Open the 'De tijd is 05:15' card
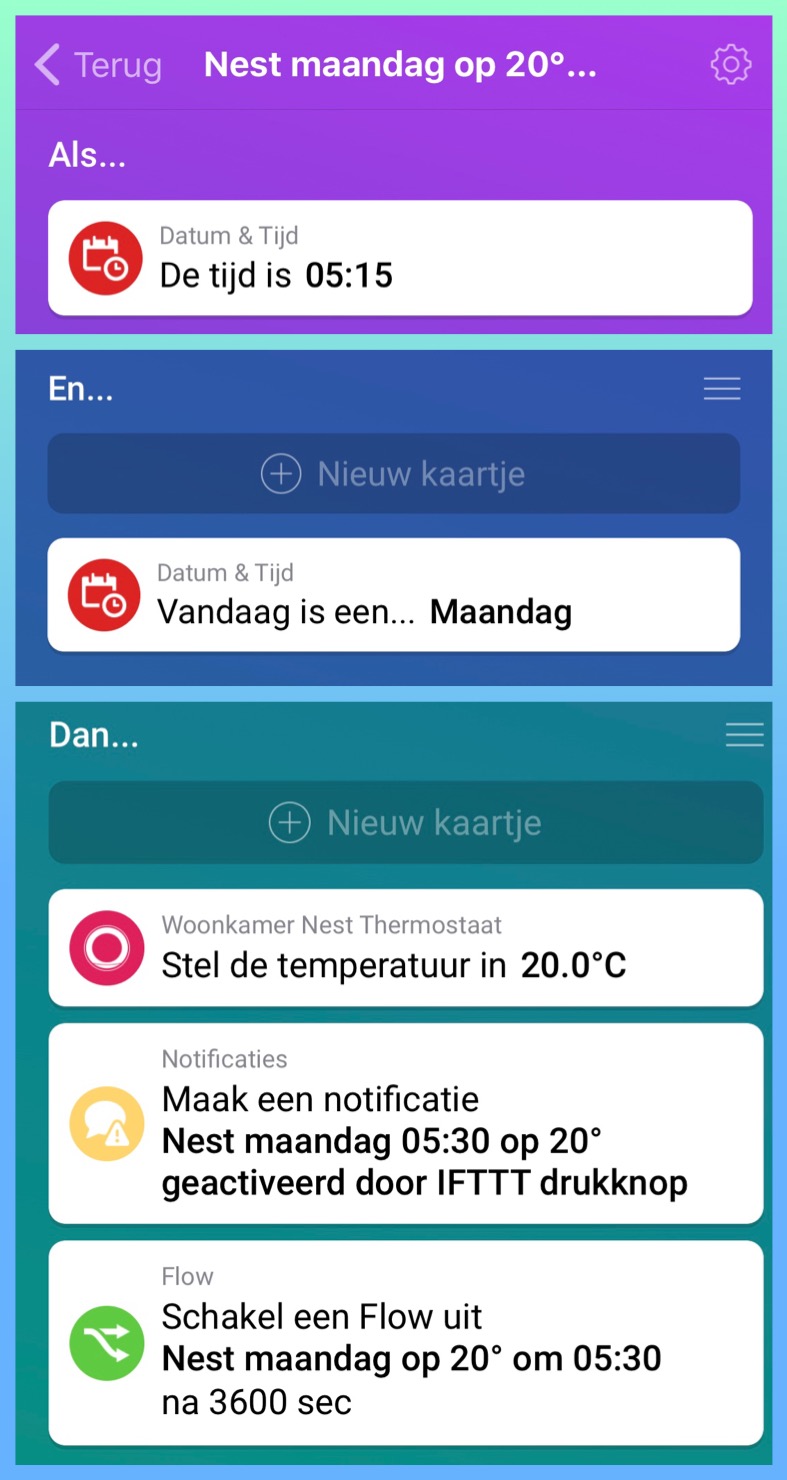Viewport: 787px width, 1480px height. click(x=400, y=258)
